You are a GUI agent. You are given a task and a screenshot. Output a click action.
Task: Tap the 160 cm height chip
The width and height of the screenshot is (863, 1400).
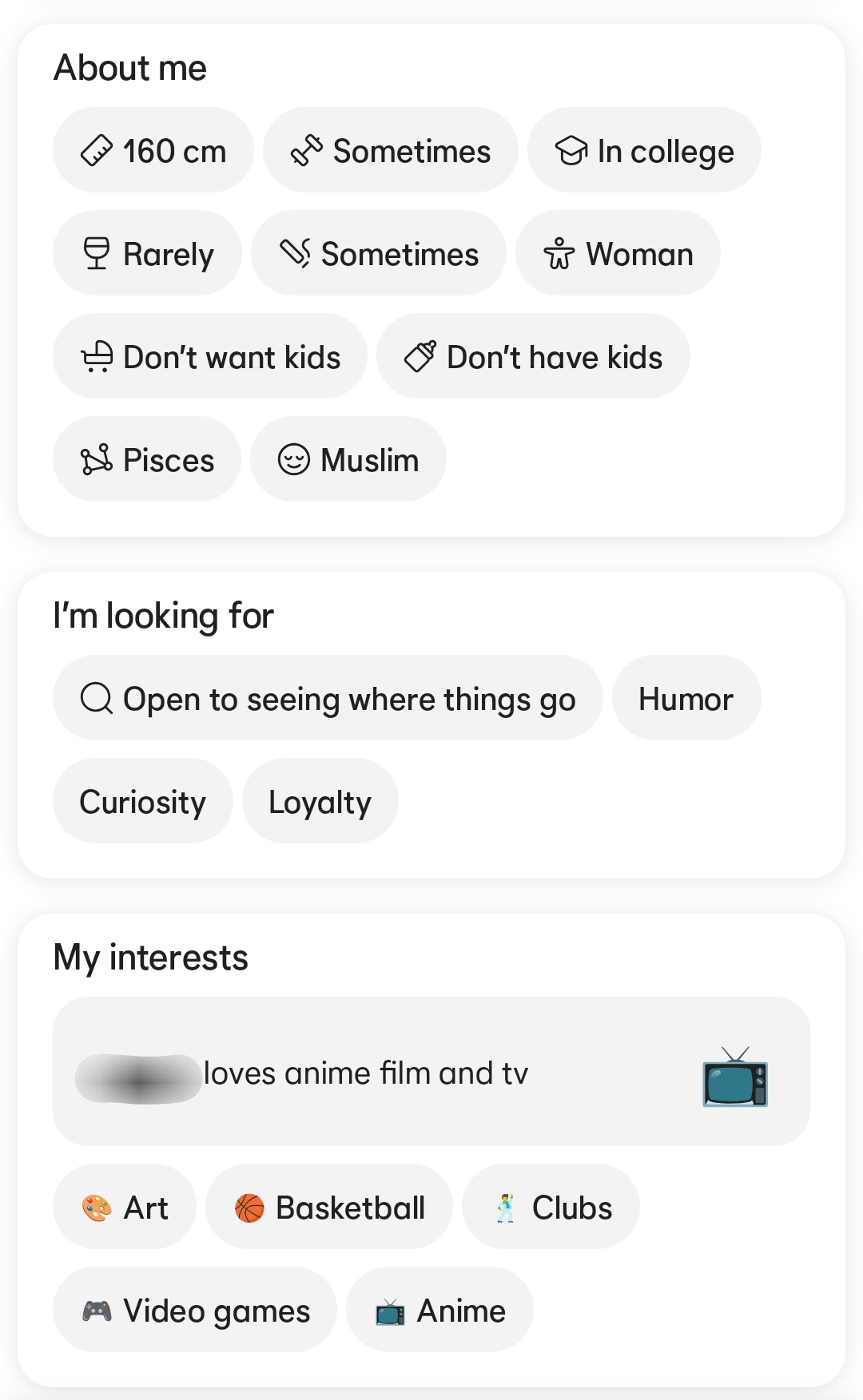pyautogui.click(x=153, y=150)
